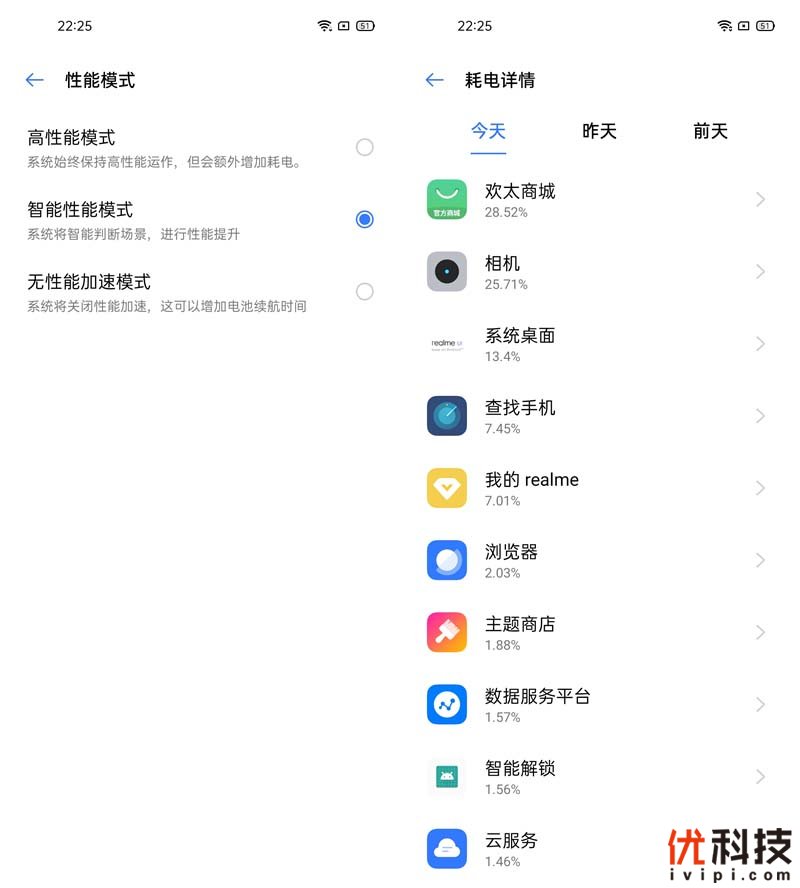
Task: Open the 我的 realme usage entry
Action: [x=596, y=487]
